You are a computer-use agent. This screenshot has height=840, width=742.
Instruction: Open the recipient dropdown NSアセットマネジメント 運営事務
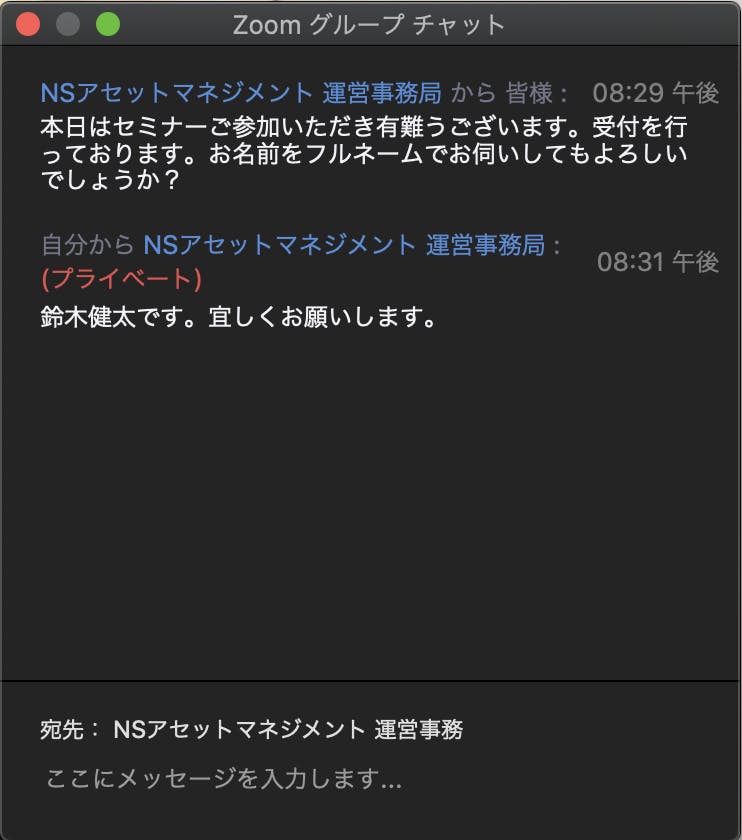288,730
